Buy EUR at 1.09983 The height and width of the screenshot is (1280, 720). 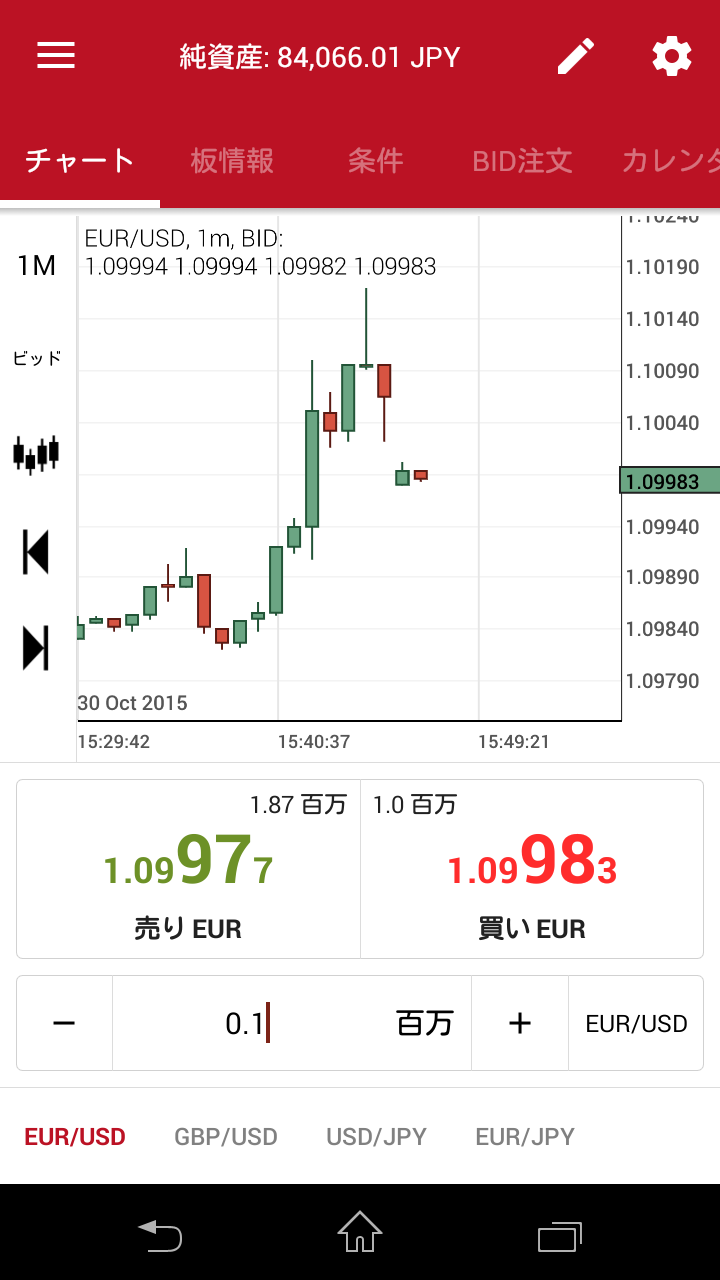pyautogui.click(x=532, y=869)
